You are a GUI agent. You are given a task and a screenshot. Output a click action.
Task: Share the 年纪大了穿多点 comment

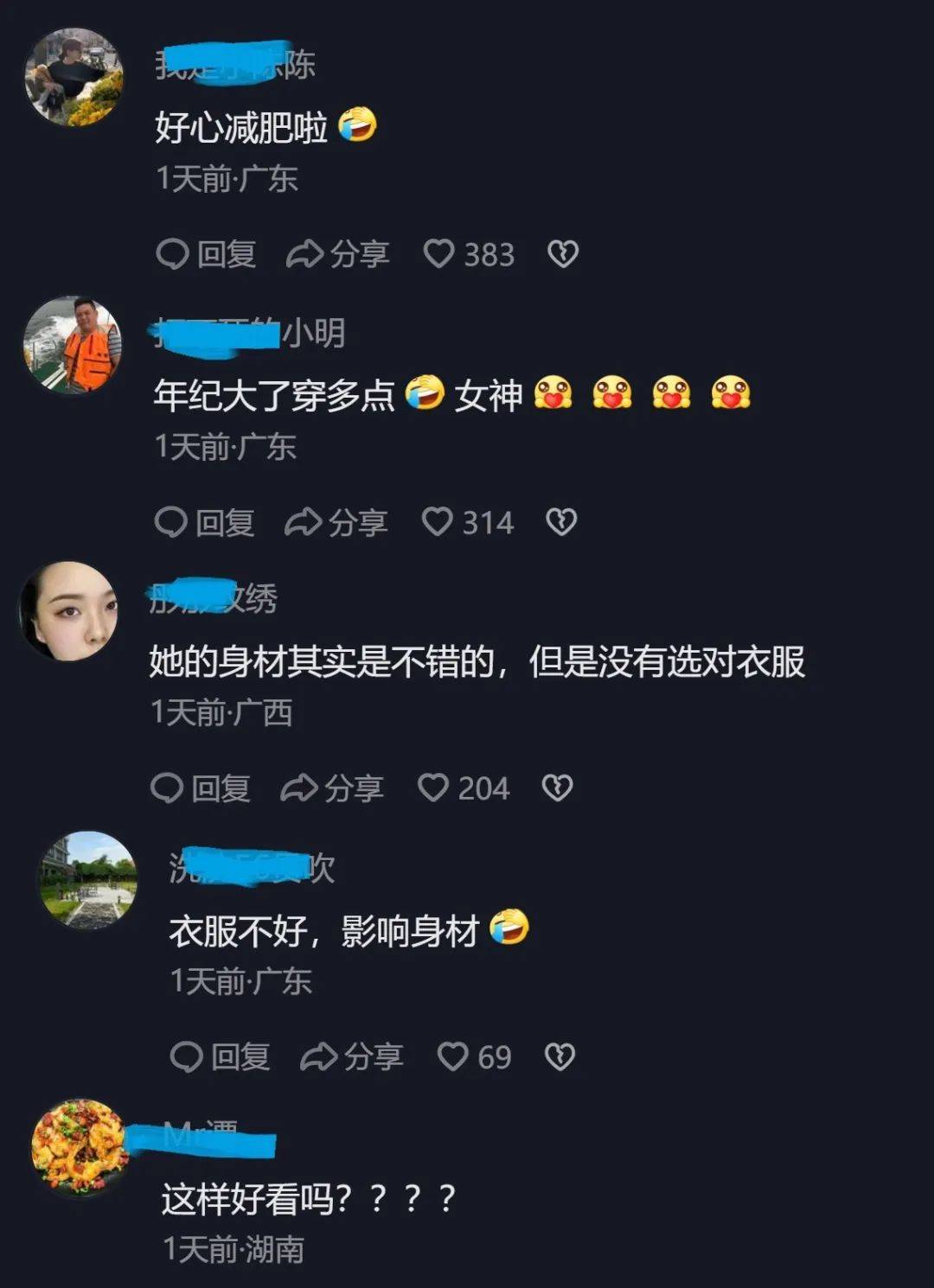[x=336, y=522]
